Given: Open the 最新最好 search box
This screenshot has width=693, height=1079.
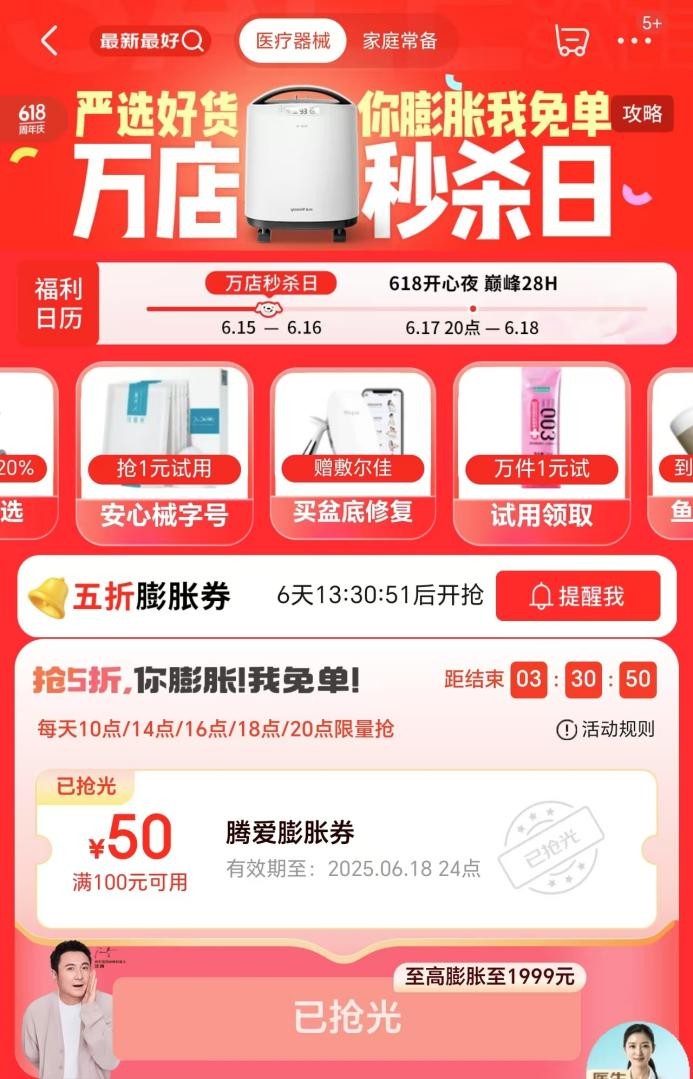Looking at the screenshot, I should pos(152,41).
